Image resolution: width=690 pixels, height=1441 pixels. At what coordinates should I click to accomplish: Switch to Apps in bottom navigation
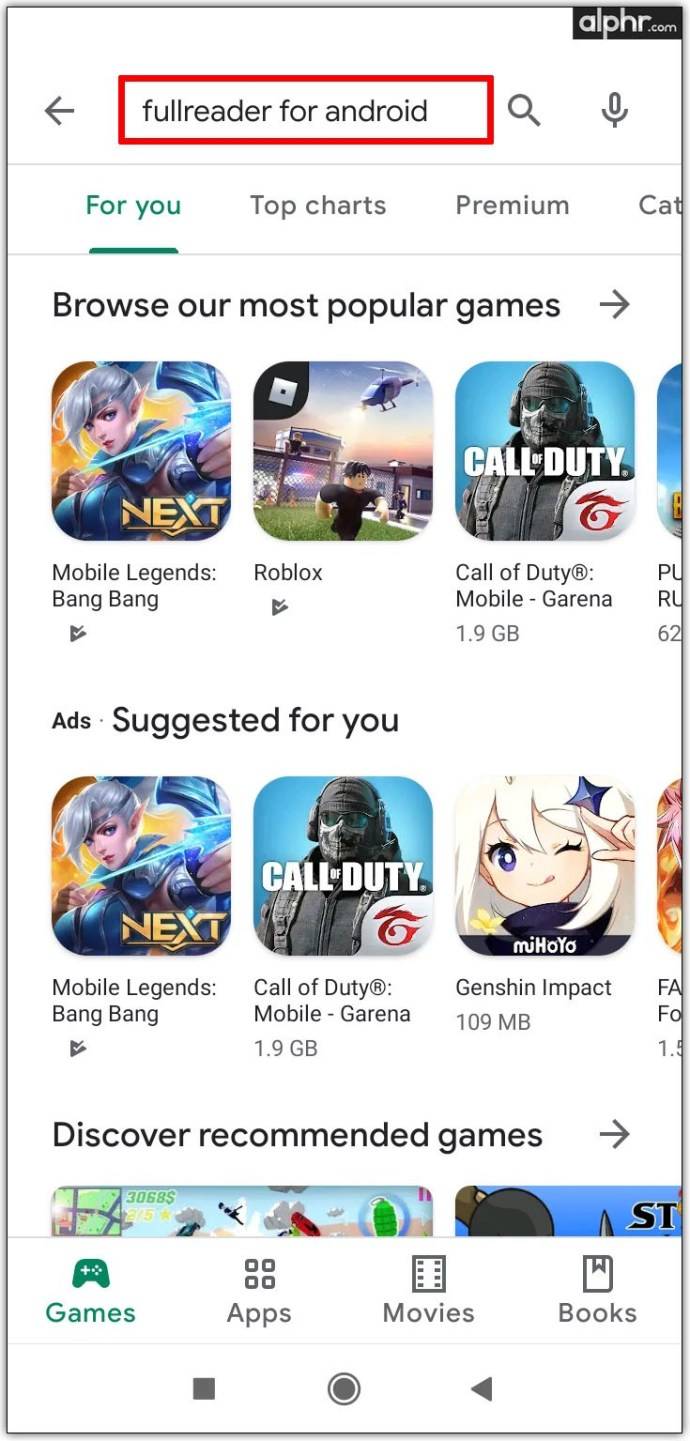259,1291
